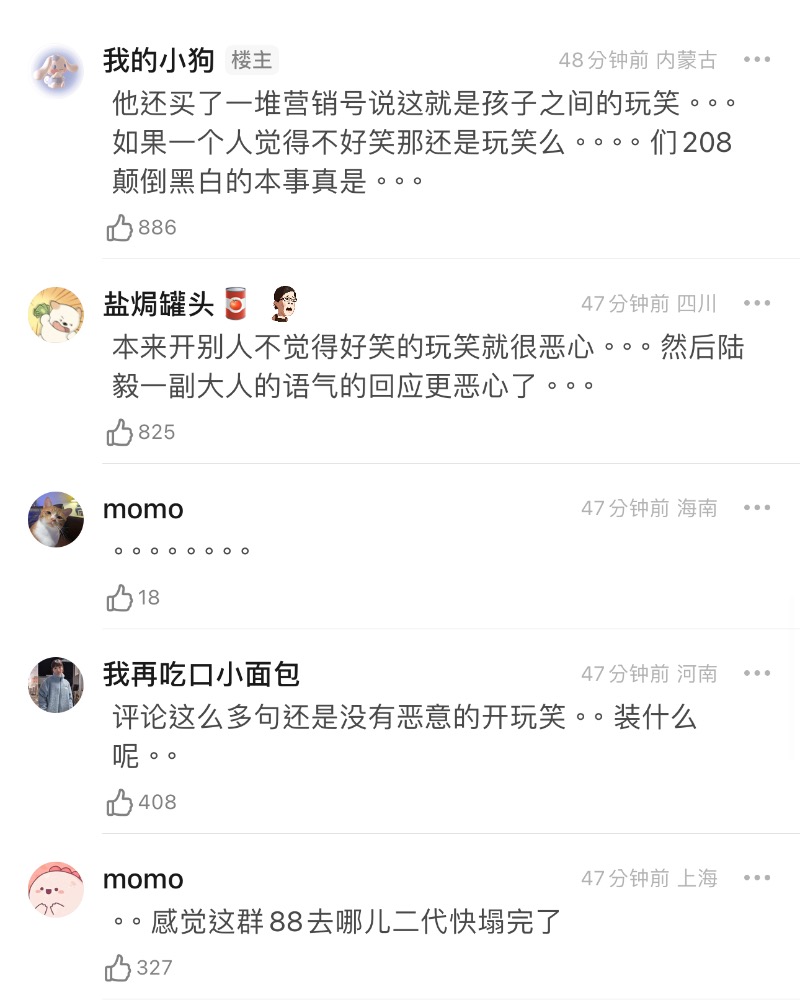
Task: View 盐焗罐头's profile via avatar
Action: click(x=56, y=314)
